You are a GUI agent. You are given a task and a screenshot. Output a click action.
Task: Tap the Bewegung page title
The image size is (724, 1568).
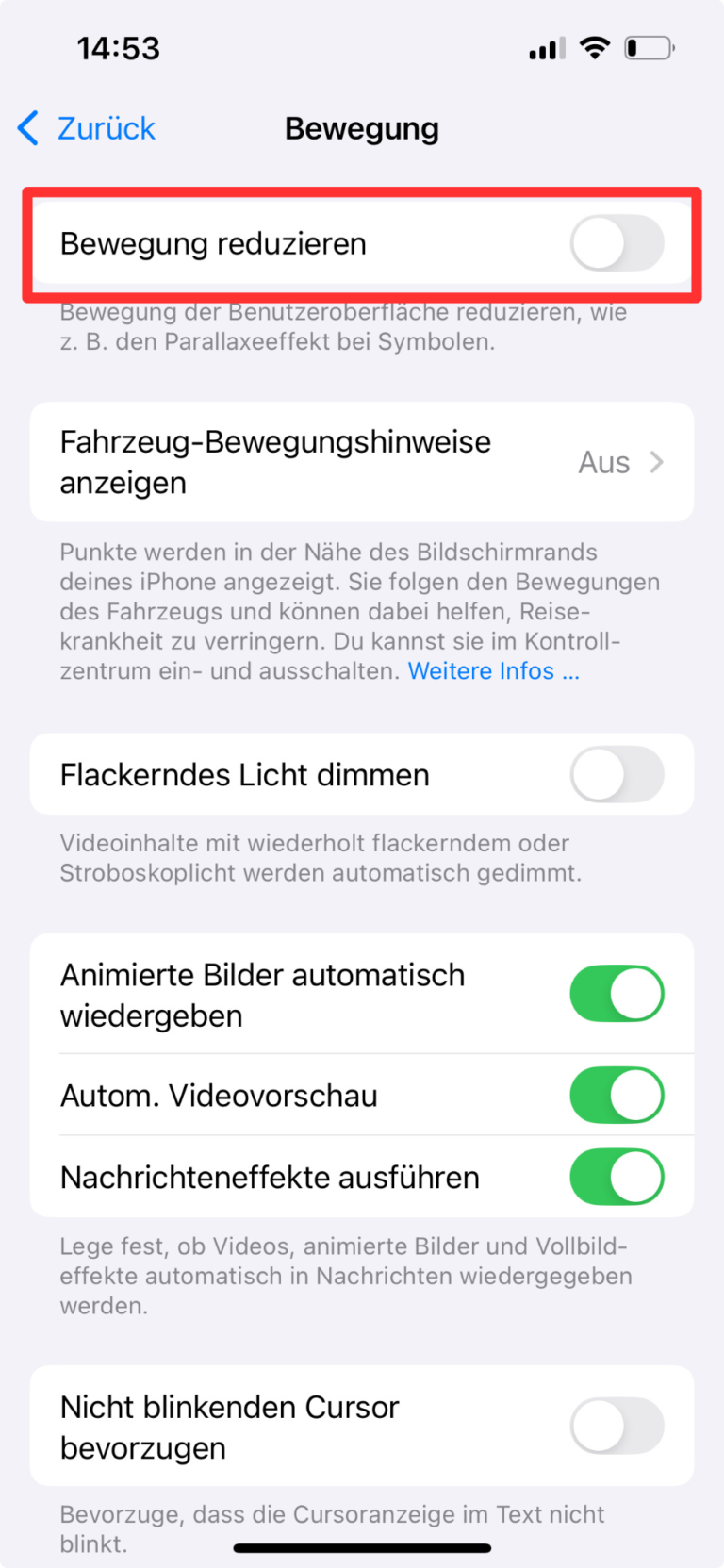point(362,128)
